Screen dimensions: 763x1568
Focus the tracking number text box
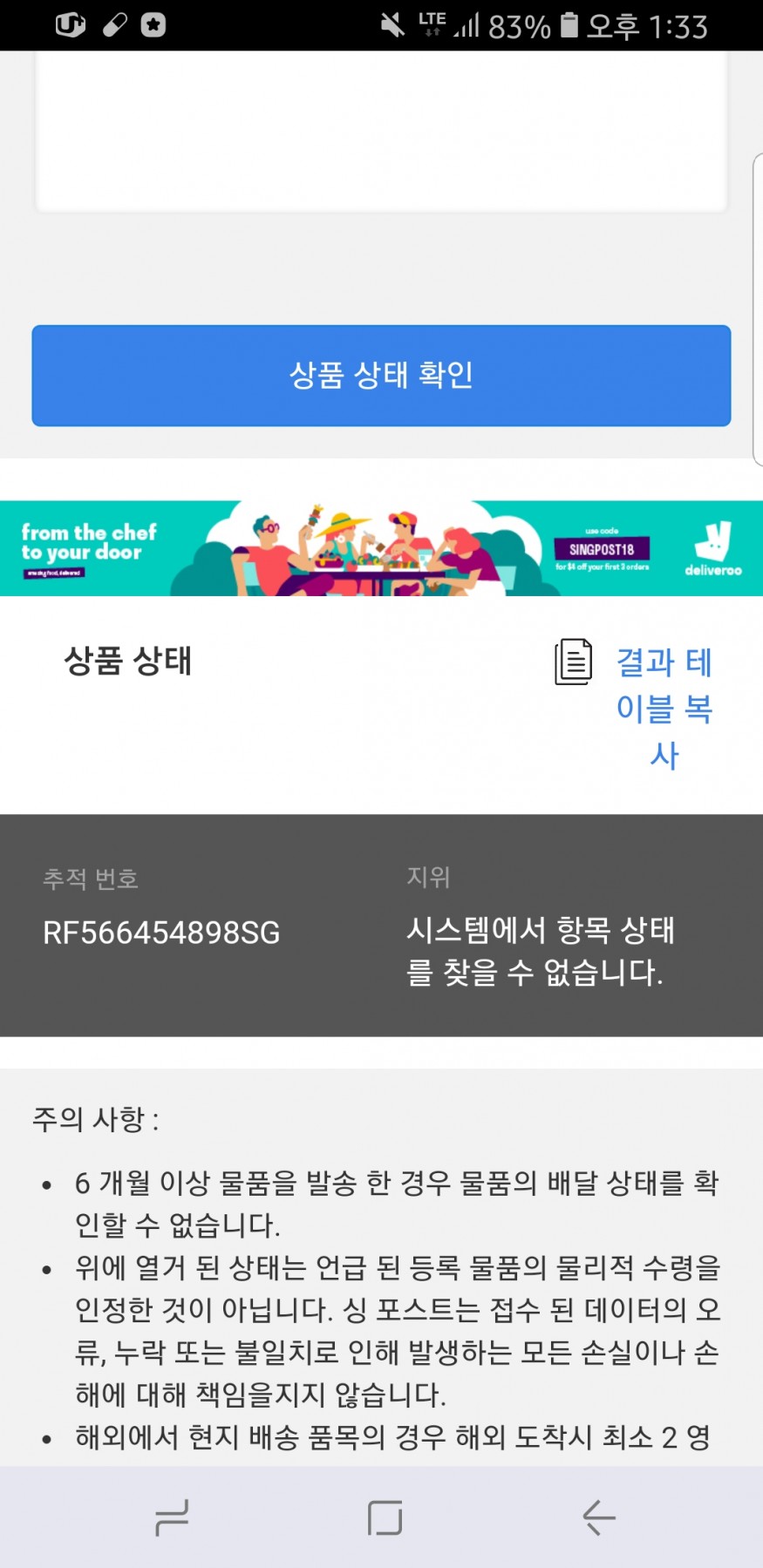(x=381, y=131)
